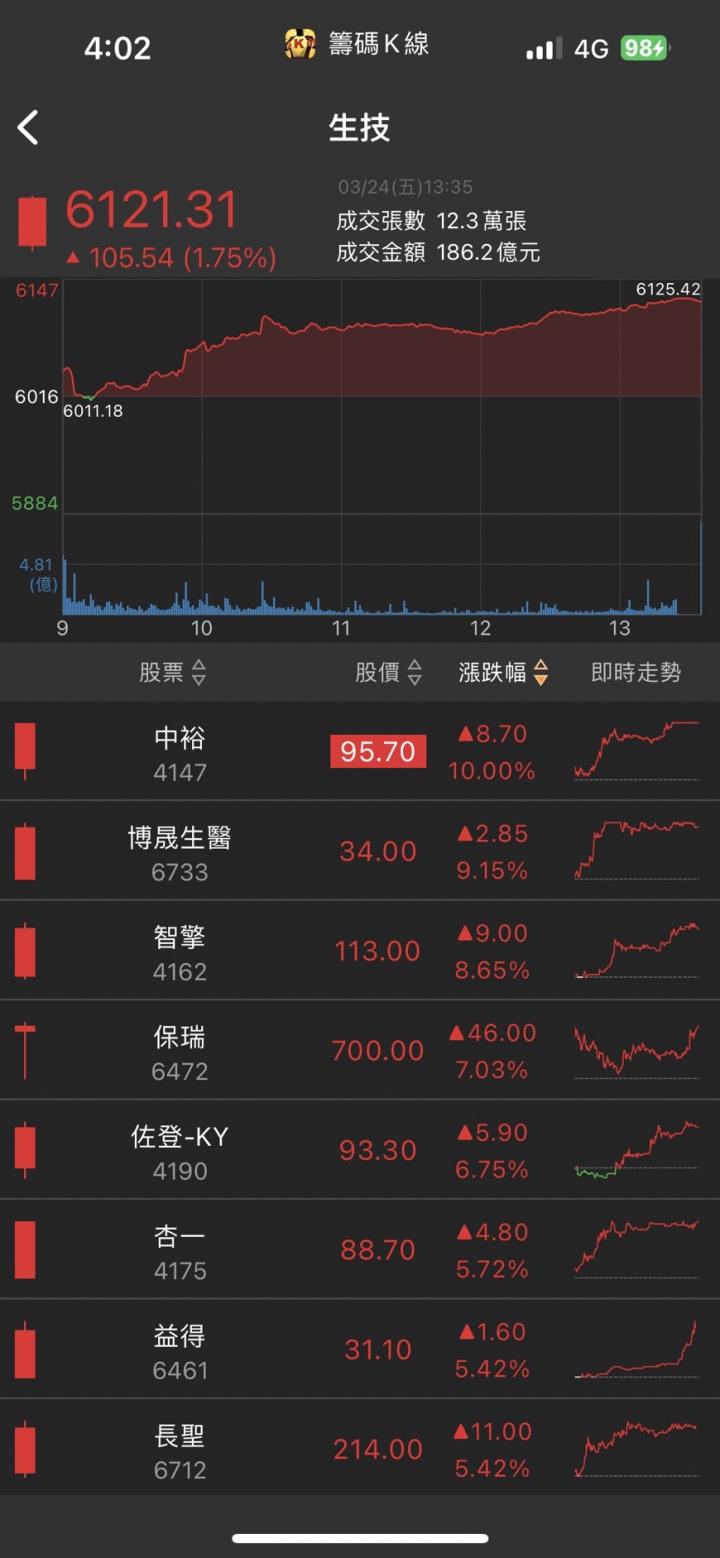Click the candlestick icon beside 杏一
The height and width of the screenshot is (1558, 720).
click(x=24, y=1249)
